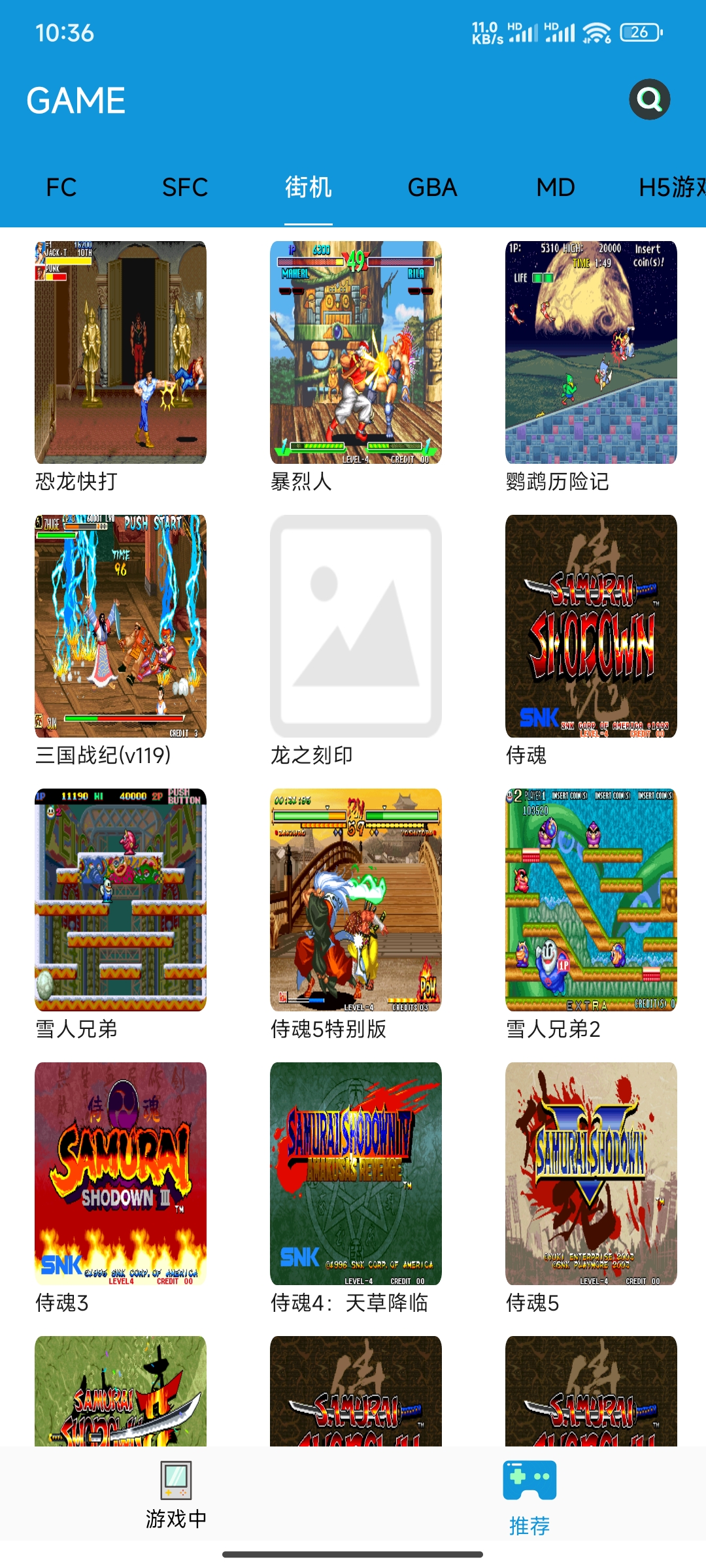The width and height of the screenshot is (706, 1568).
Task: Select the GBA tab
Action: point(432,188)
